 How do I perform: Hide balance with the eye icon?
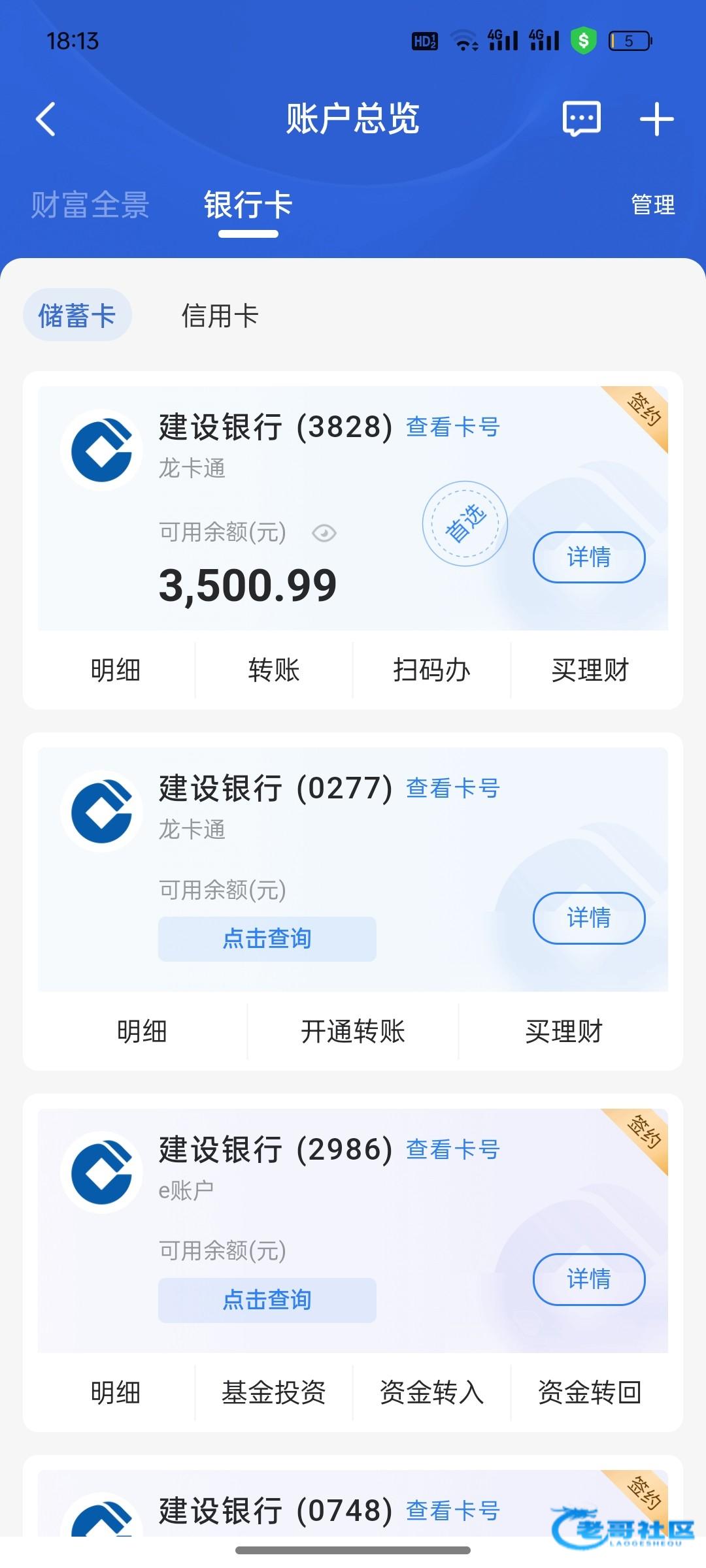coord(324,534)
